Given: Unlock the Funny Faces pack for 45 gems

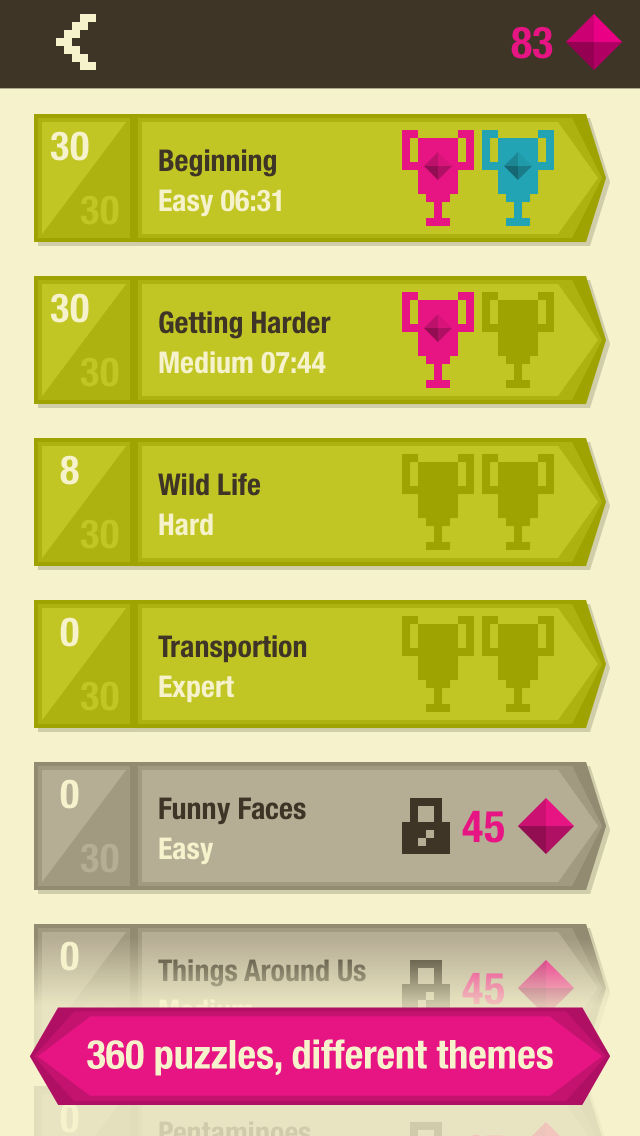Looking at the screenshot, I should pyautogui.click(x=488, y=827).
